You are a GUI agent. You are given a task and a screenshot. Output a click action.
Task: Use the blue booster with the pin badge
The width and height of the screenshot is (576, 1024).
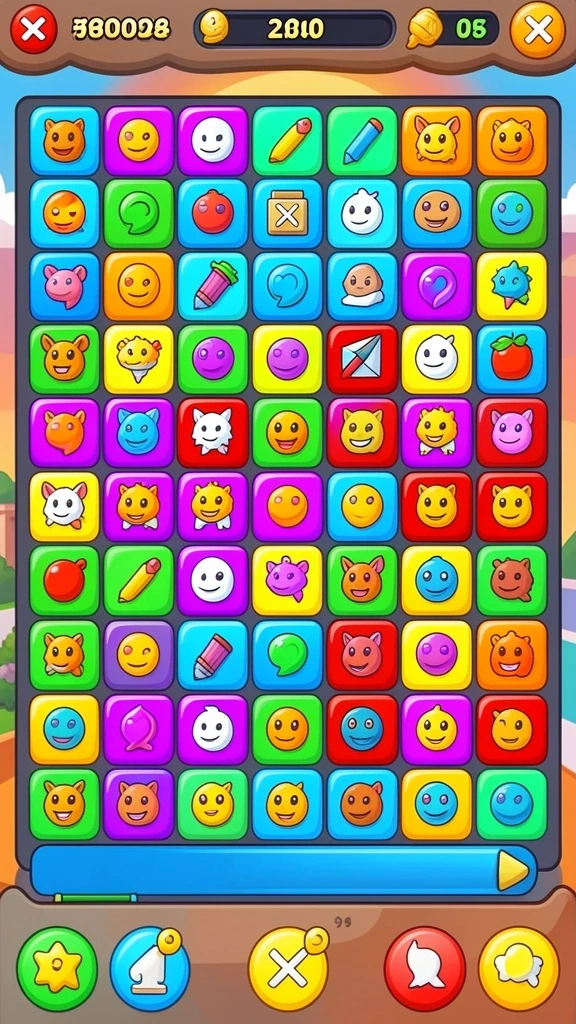150,968
